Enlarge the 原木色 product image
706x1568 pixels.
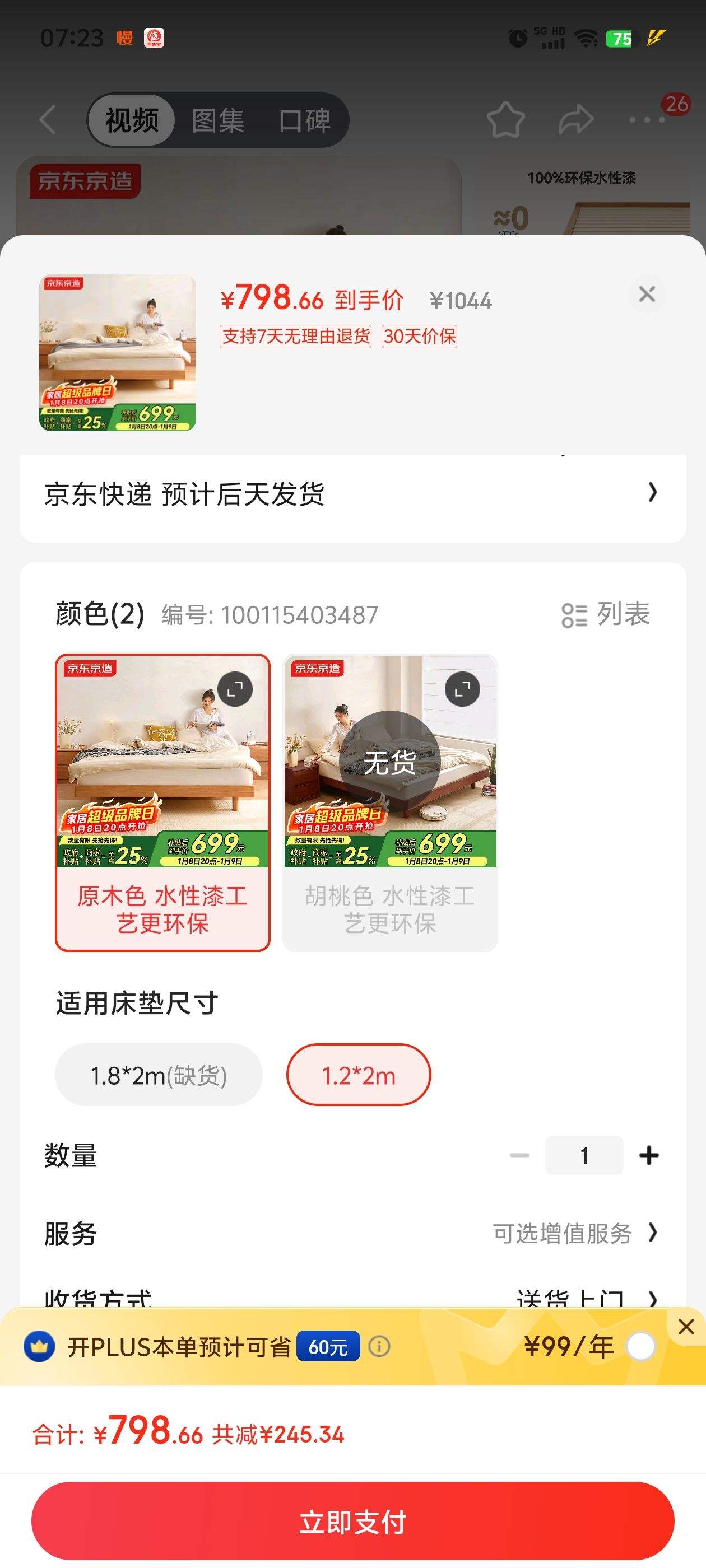235,689
